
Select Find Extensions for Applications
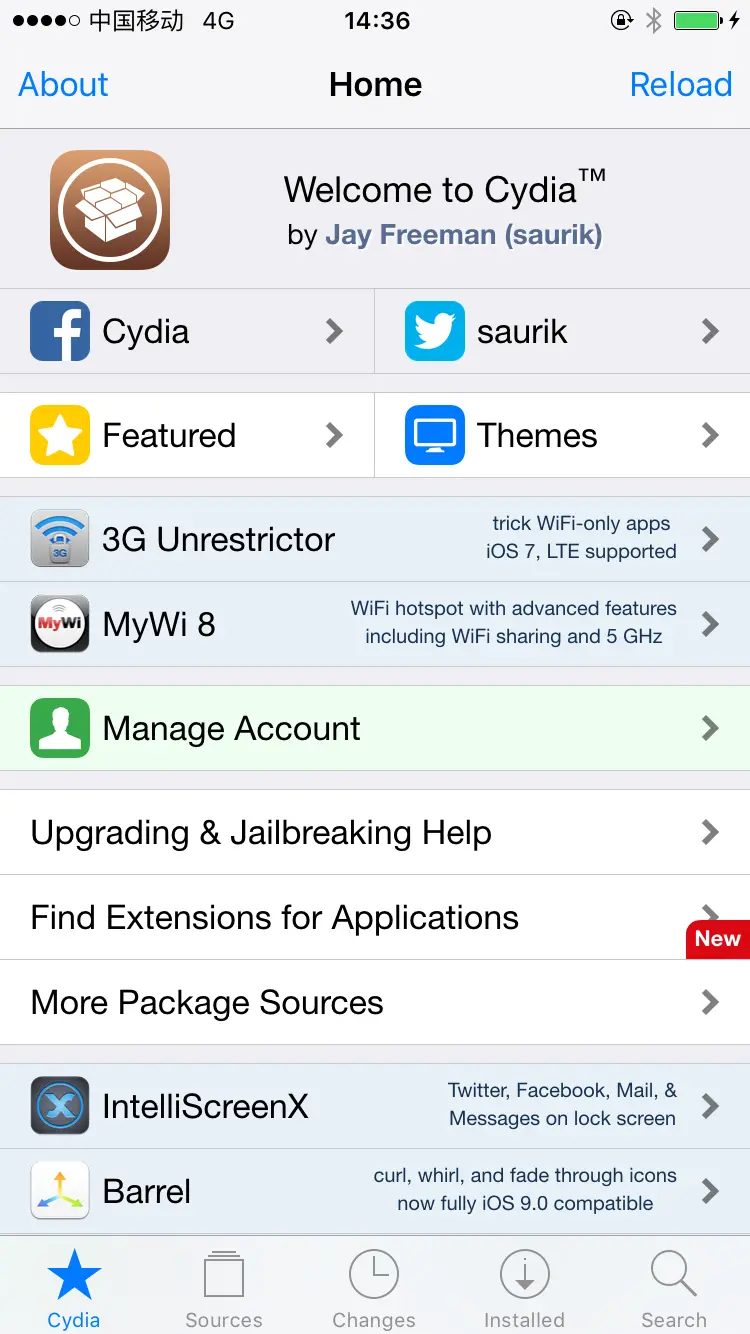pos(375,918)
